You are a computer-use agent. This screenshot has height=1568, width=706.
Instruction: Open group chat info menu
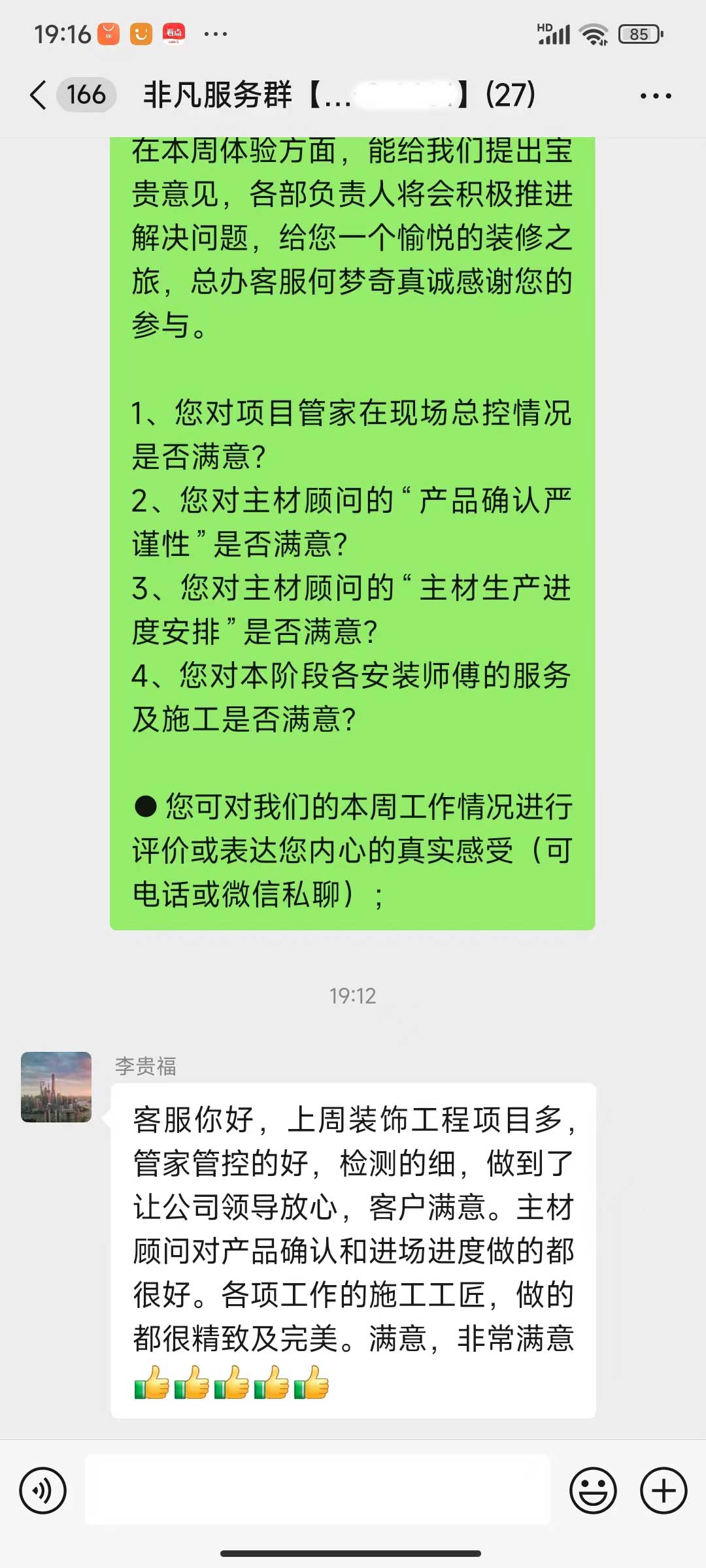point(655,96)
